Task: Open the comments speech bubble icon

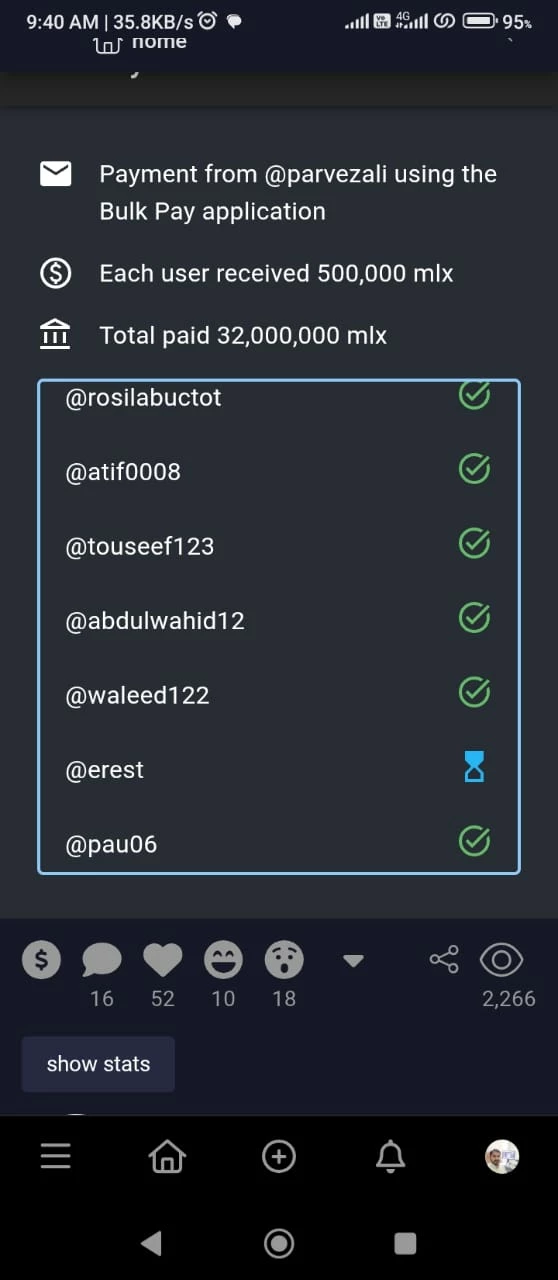Action: [x=102, y=961]
